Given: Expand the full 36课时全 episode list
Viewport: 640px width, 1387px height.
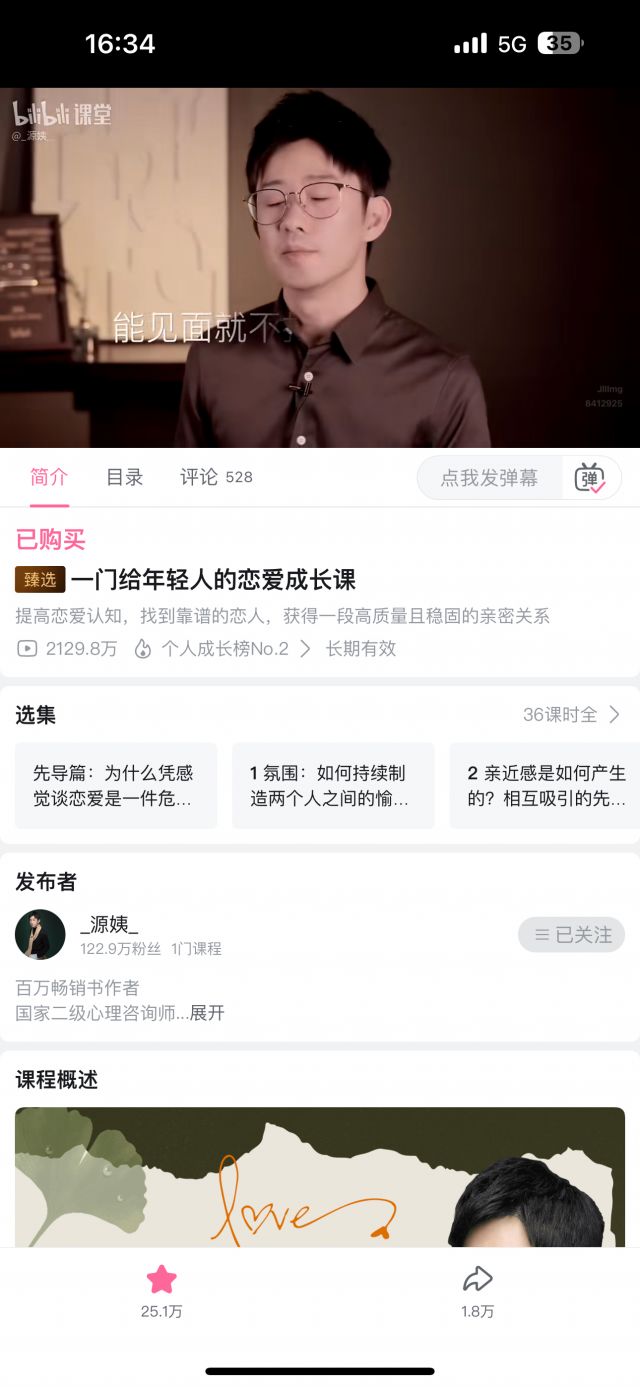Looking at the screenshot, I should point(571,715).
